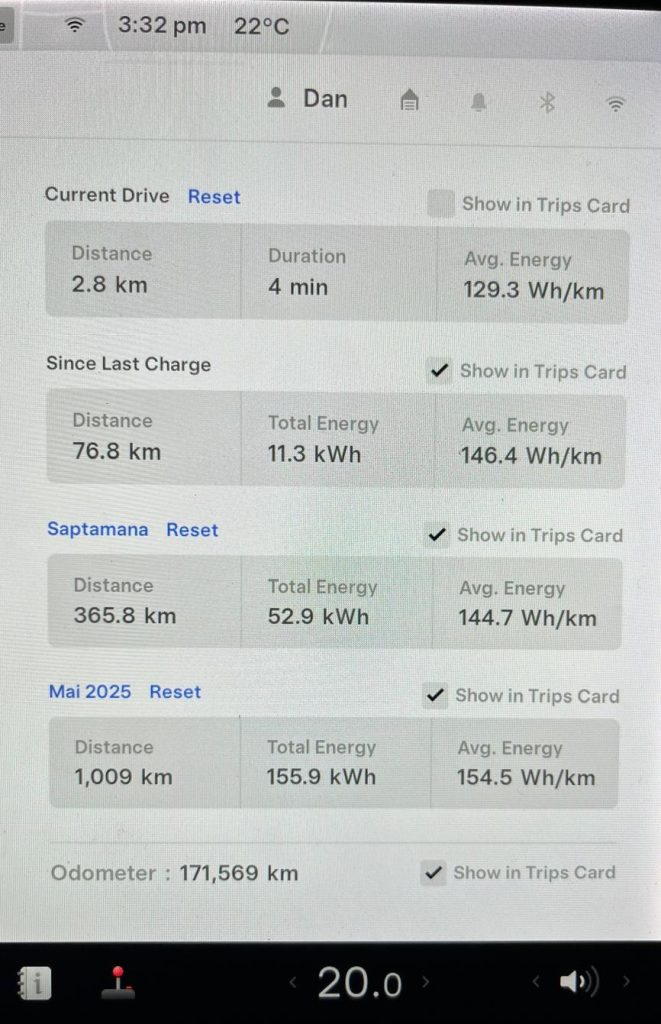
Task: Raise the temperature above 20.0
Action: (426, 982)
